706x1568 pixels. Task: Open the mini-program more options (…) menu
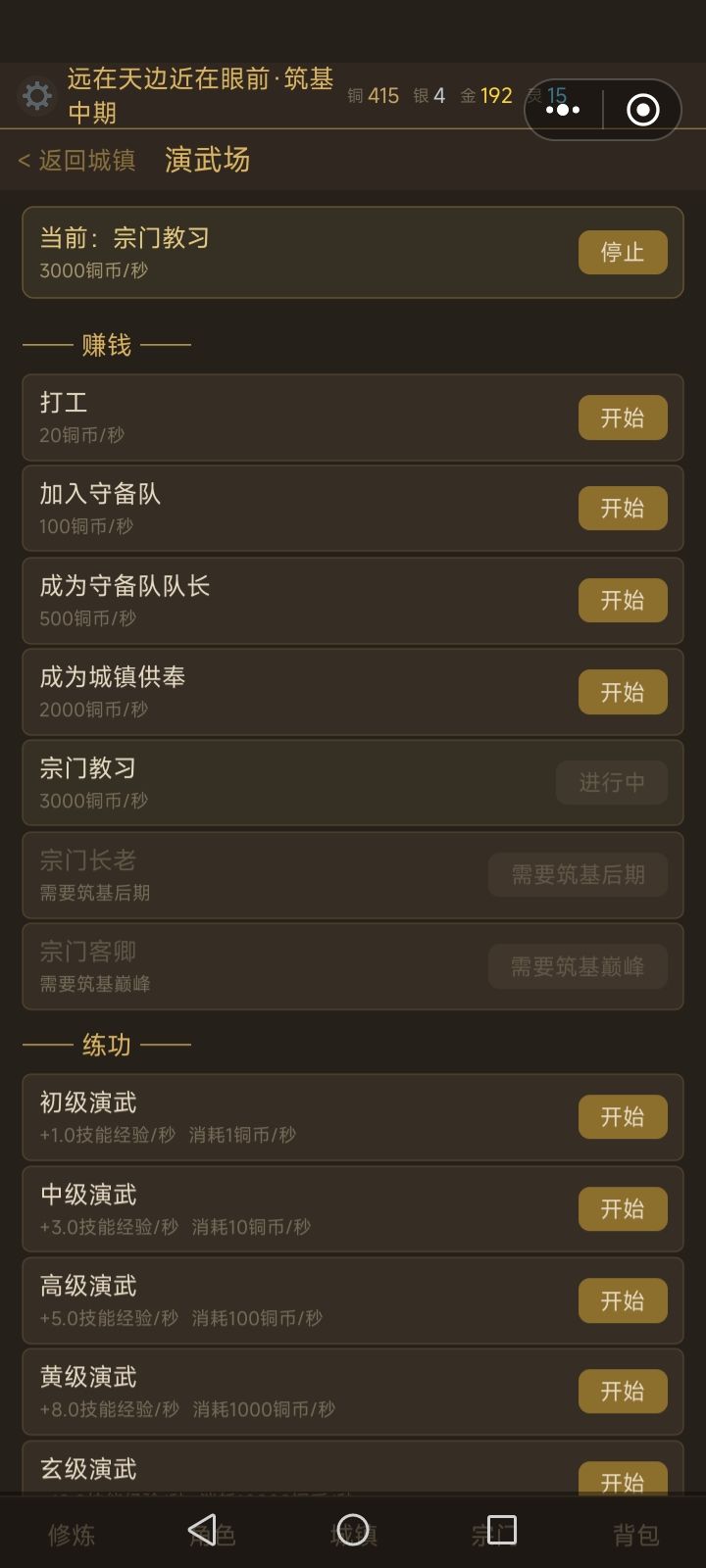coord(562,108)
